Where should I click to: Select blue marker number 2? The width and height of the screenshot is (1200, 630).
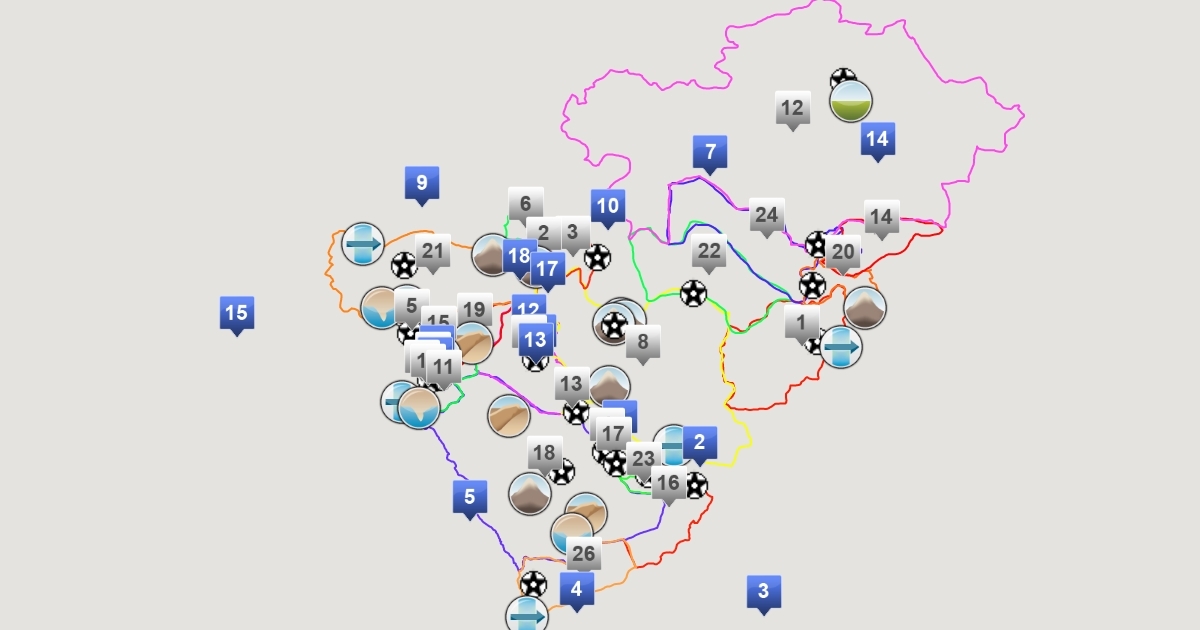click(x=699, y=444)
